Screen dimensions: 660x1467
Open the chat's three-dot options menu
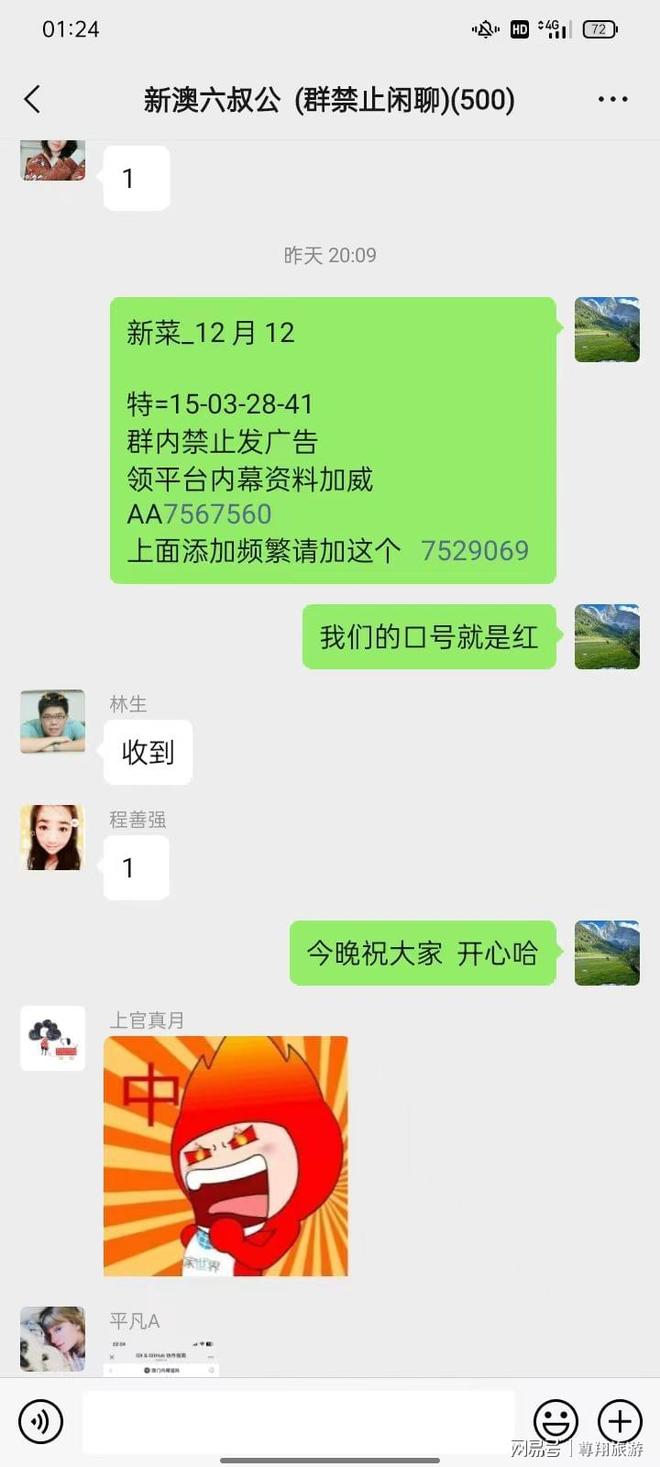(x=612, y=99)
